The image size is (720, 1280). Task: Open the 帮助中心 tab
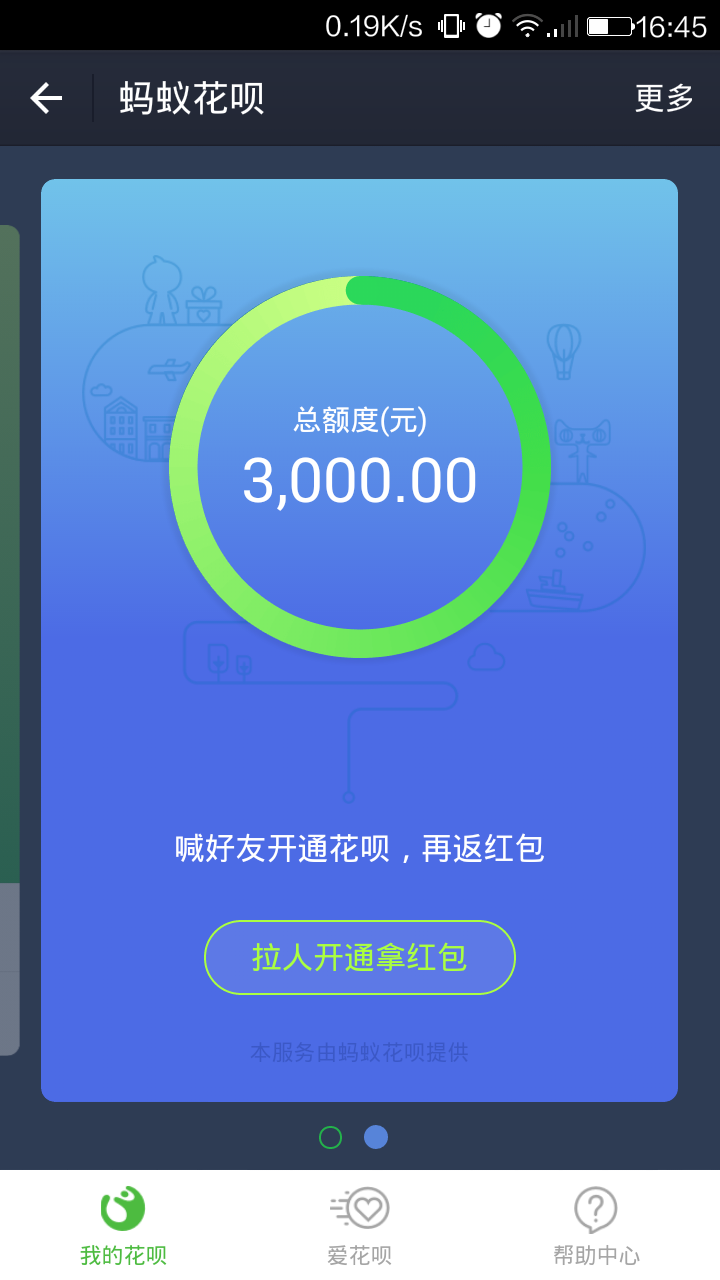(596, 1226)
